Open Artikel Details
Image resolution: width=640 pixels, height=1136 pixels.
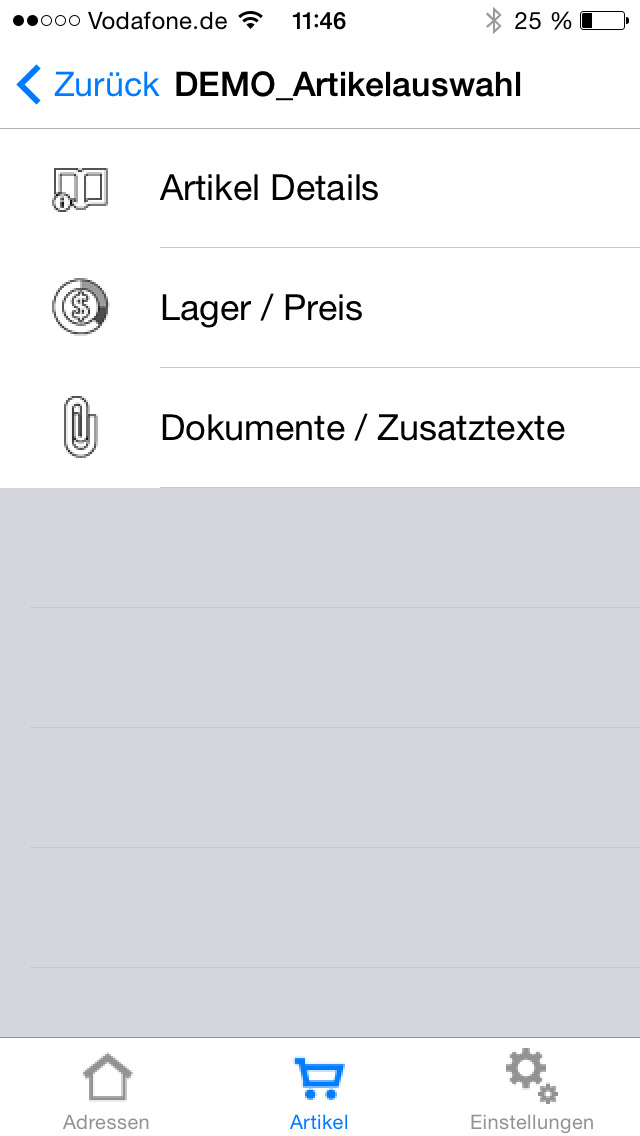click(x=320, y=188)
